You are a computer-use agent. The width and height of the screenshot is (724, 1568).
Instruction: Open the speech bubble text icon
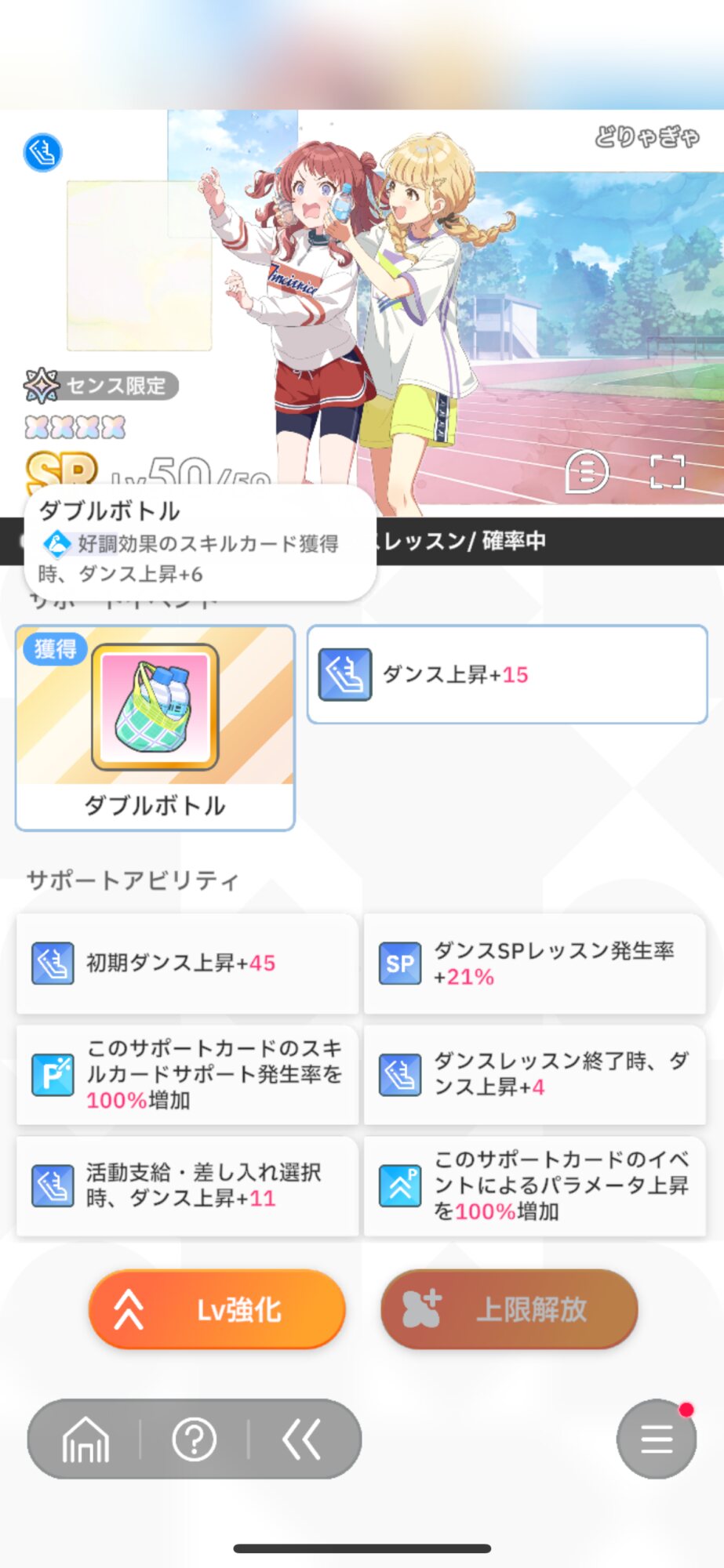(x=587, y=471)
